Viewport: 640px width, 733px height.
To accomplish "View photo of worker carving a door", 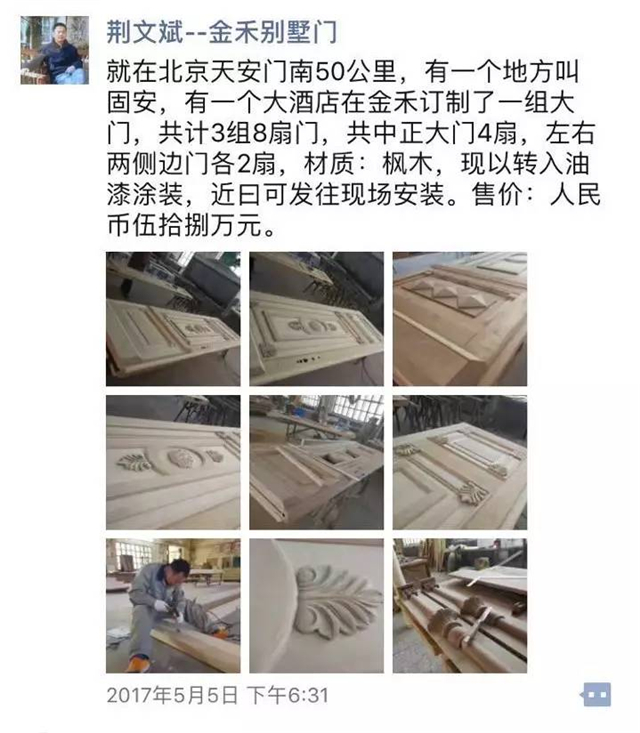I will point(172,606).
